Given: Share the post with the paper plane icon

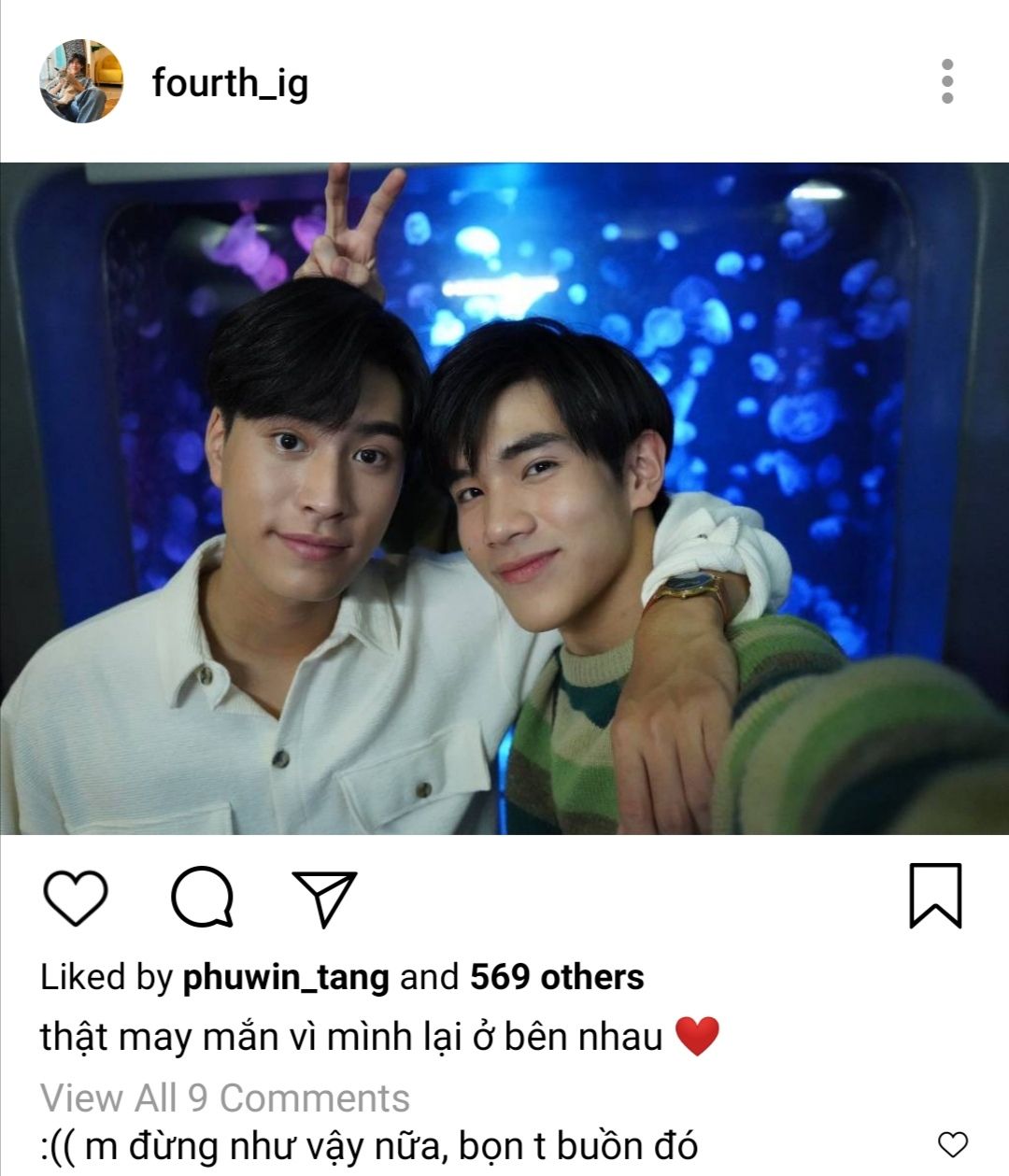Looking at the screenshot, I should pos(324,898).
